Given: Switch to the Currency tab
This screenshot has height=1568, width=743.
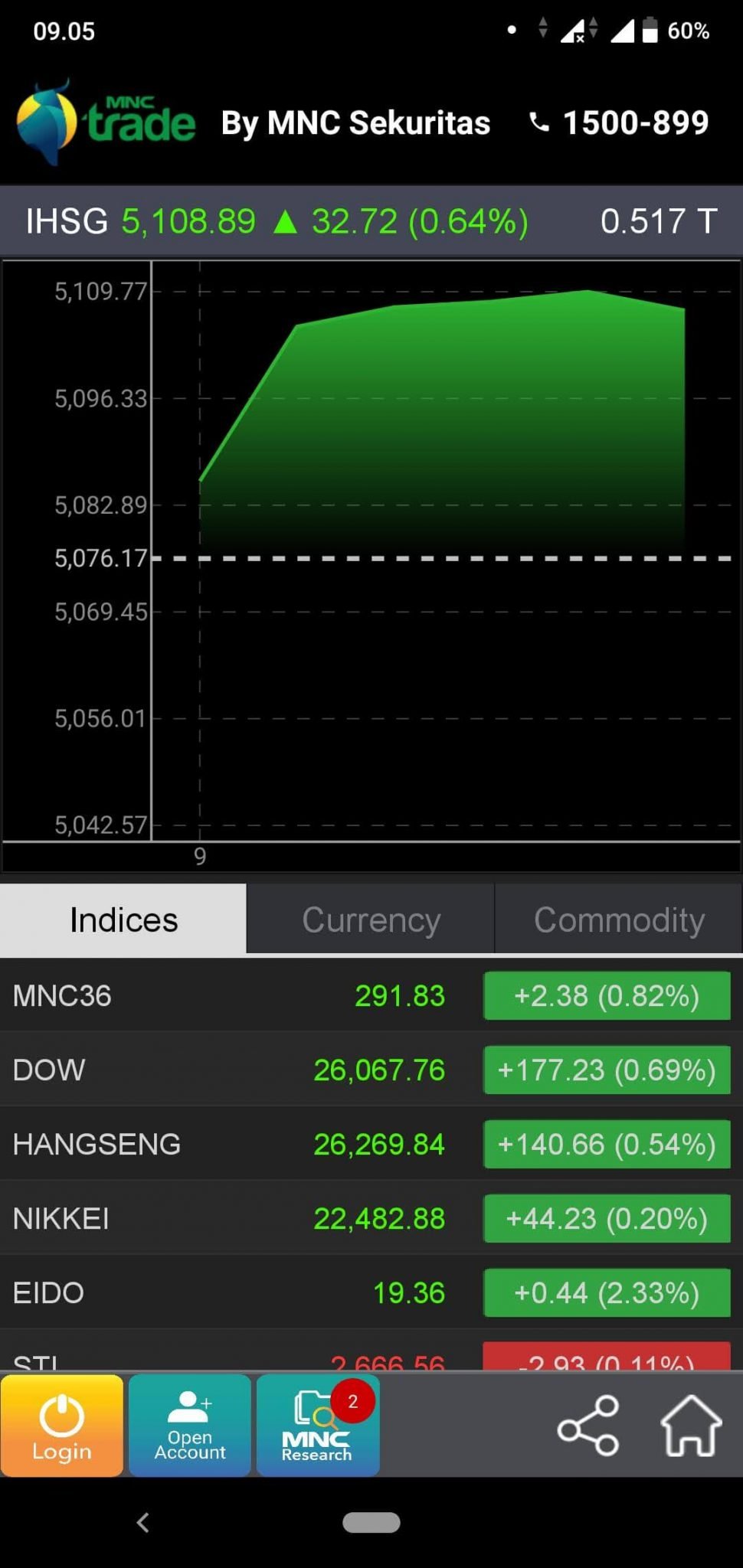Looking at the screenshot, I should (x=371, y=920).
